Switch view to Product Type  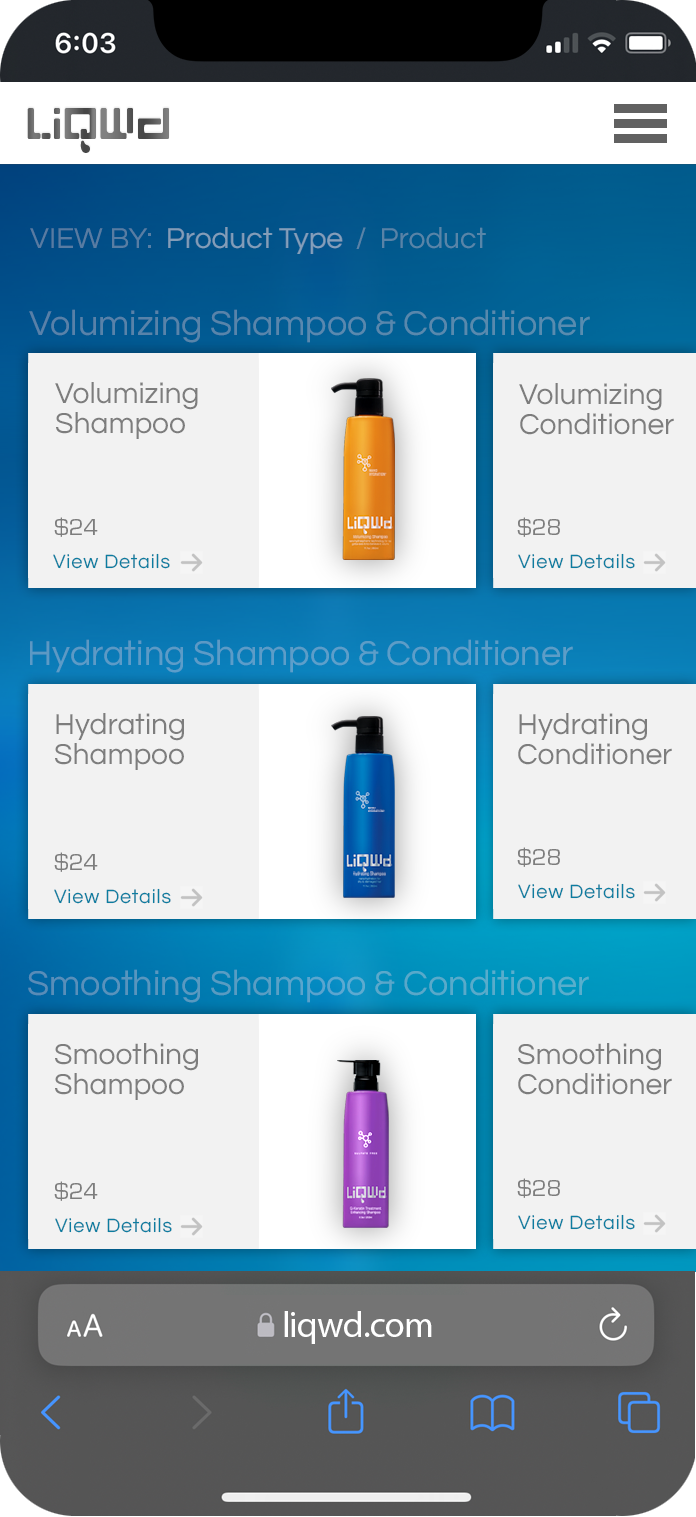click(254, 239)
